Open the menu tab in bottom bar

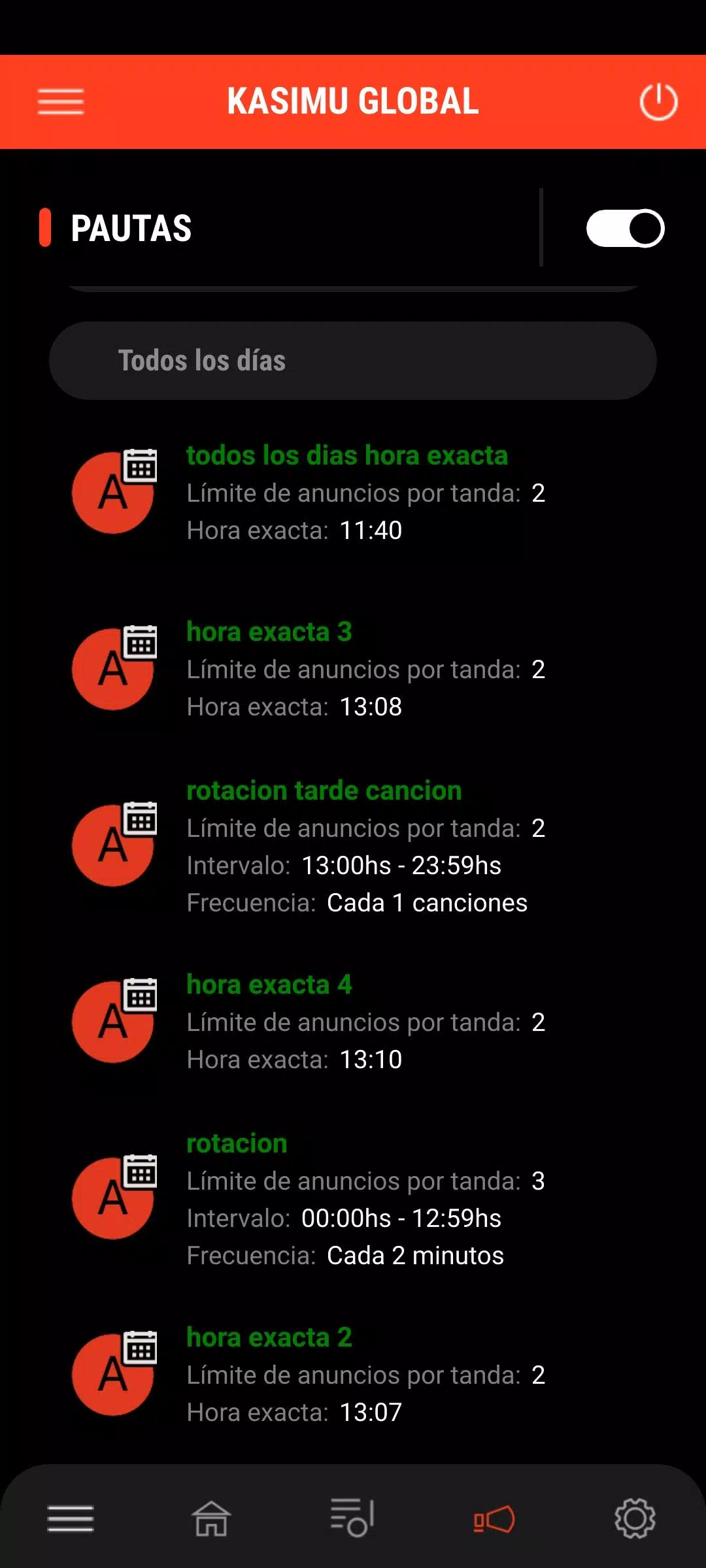tap(71, 1518)
